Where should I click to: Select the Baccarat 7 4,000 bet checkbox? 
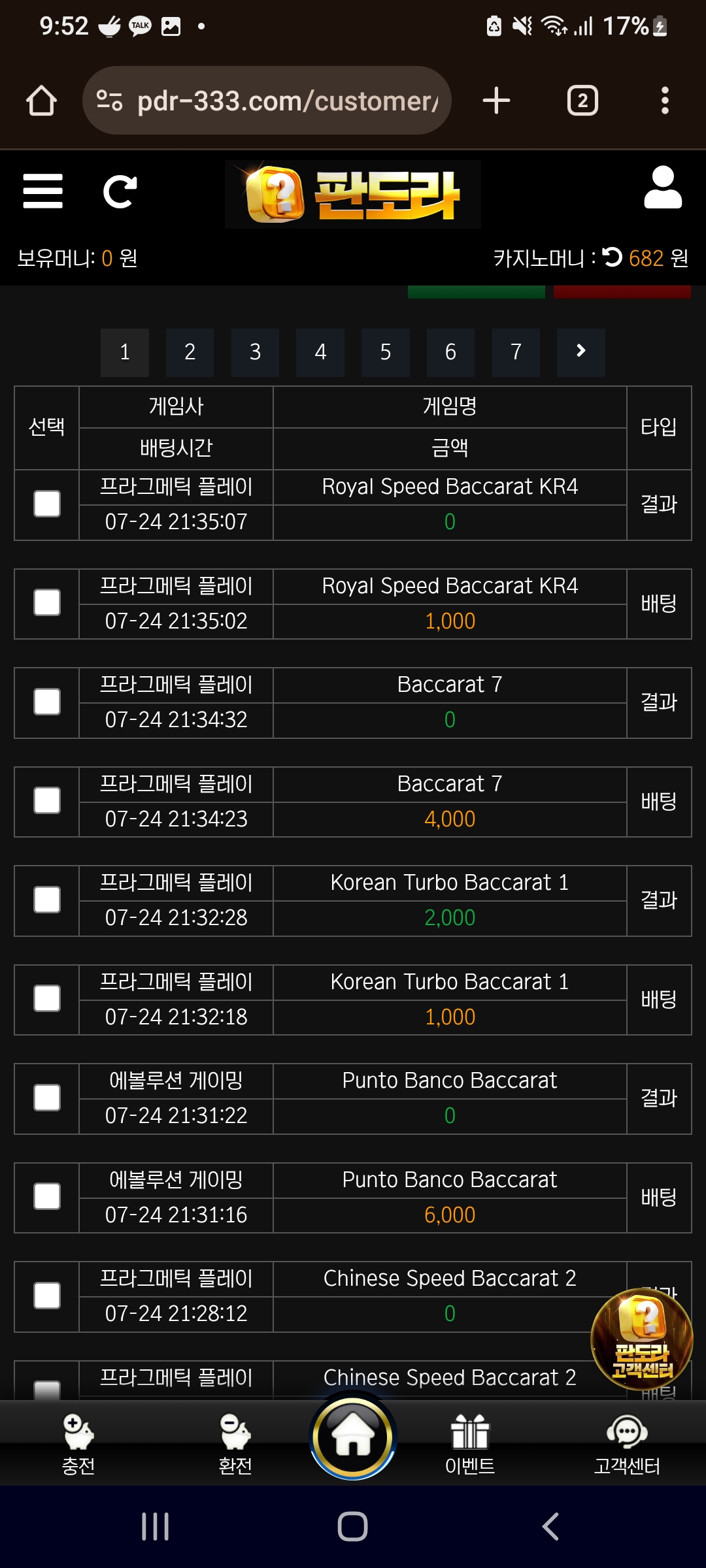[x=47, y=800]
